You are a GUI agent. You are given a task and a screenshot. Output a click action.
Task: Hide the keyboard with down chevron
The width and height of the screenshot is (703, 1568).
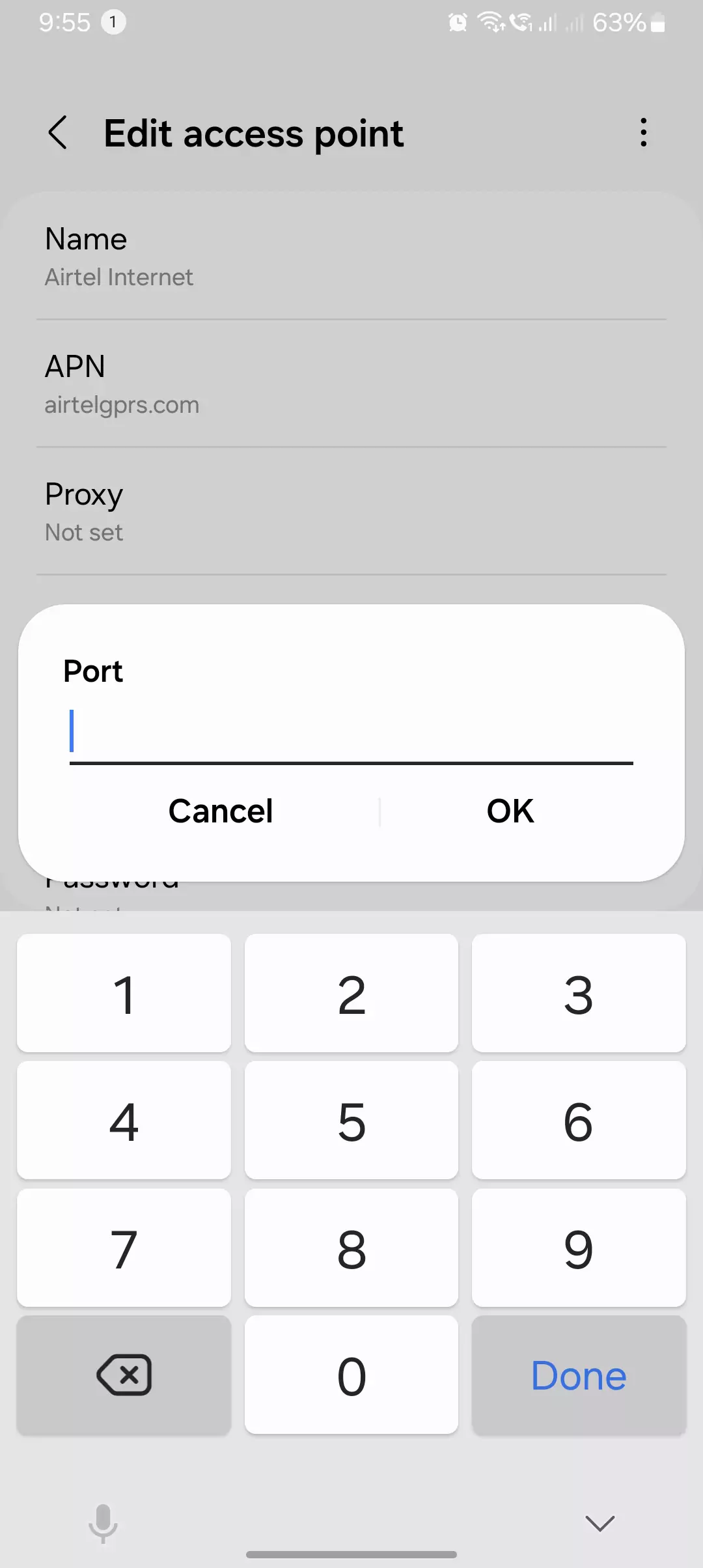[x=600, y=1522]
